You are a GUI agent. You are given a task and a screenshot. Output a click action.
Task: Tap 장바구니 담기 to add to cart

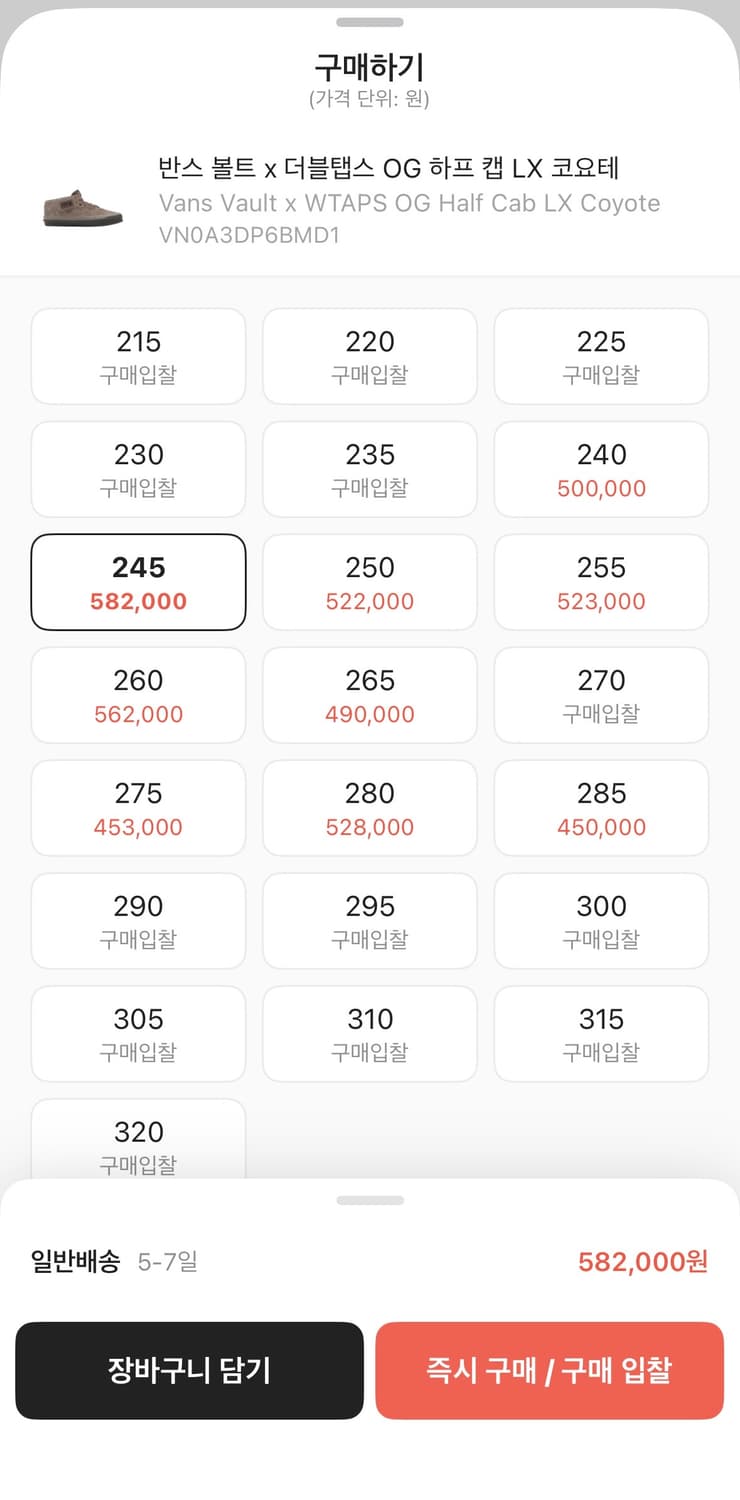click(x=189, y=1370)
